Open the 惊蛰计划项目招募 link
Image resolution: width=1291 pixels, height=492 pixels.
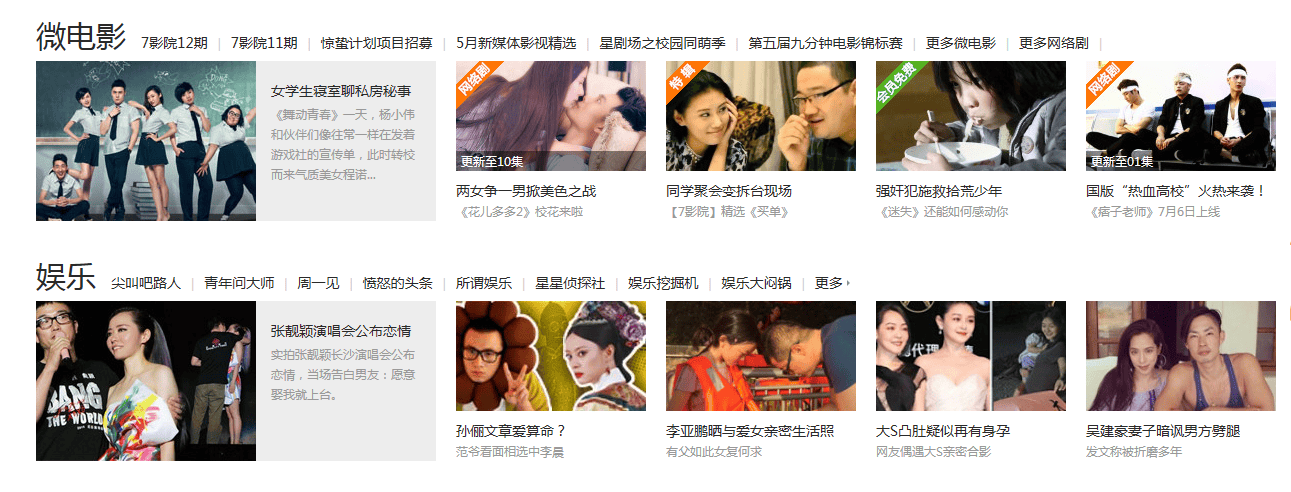point(376,43)
